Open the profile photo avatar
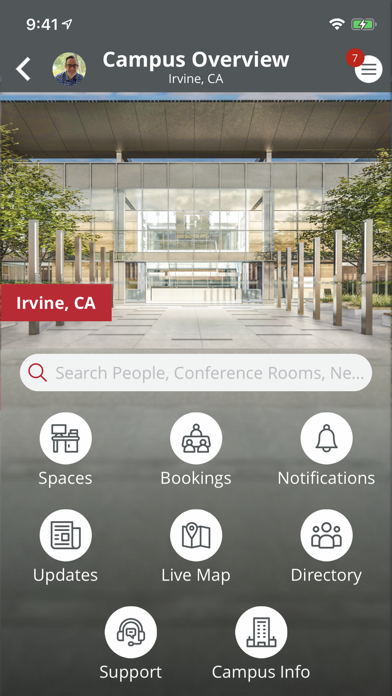 click(x=69, y=69)
